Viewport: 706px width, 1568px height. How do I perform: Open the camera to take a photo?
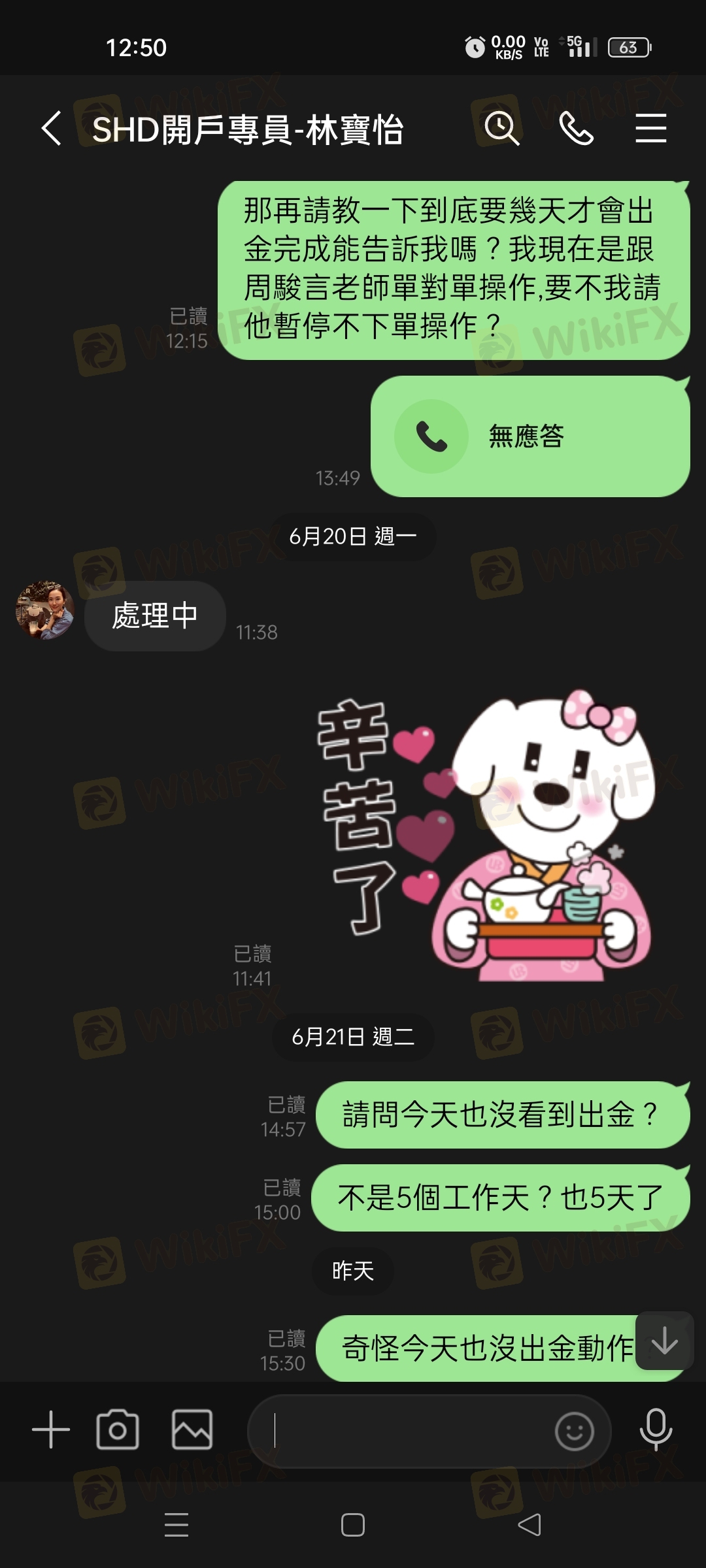tap(118, 1429)
